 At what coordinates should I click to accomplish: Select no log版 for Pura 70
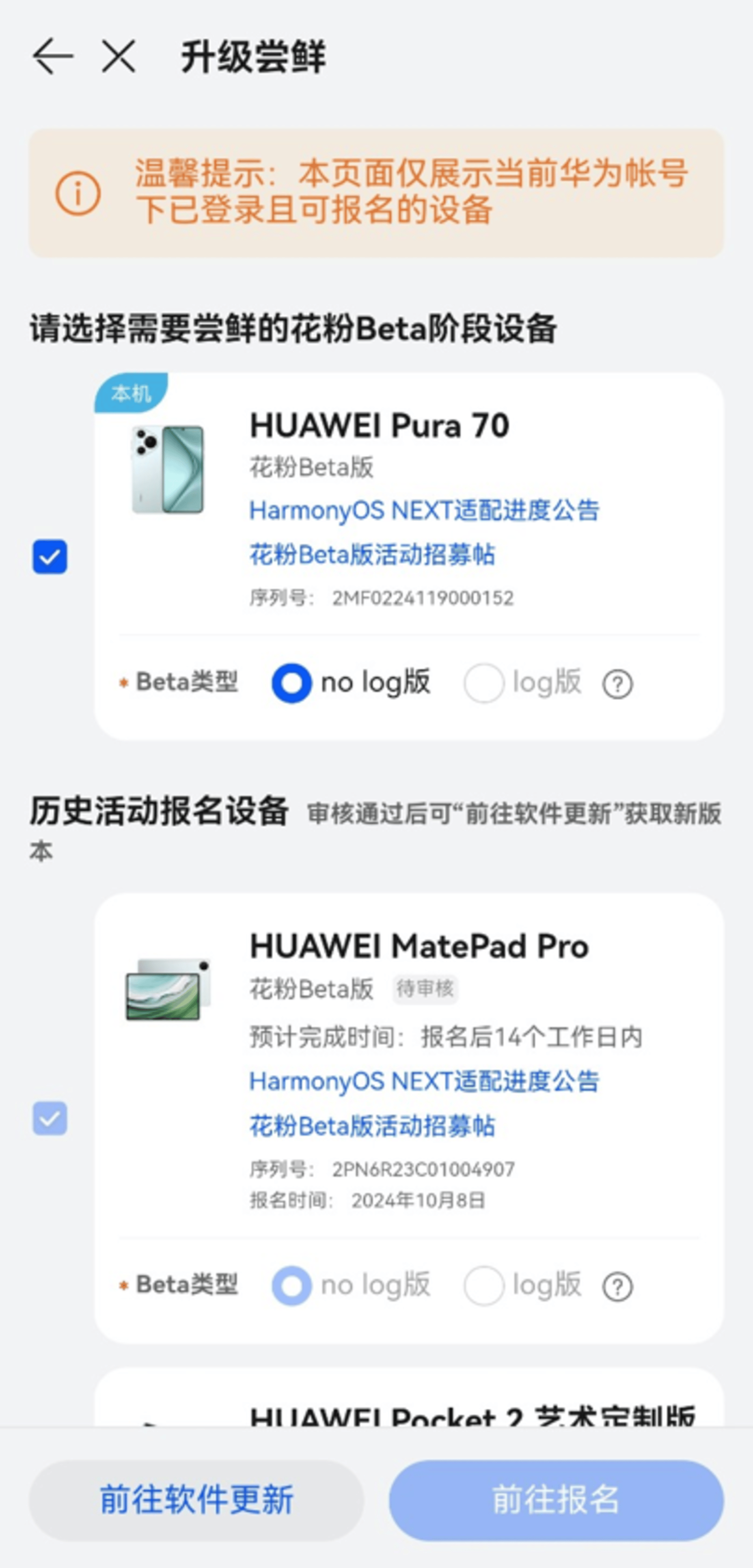click(292, 683)
